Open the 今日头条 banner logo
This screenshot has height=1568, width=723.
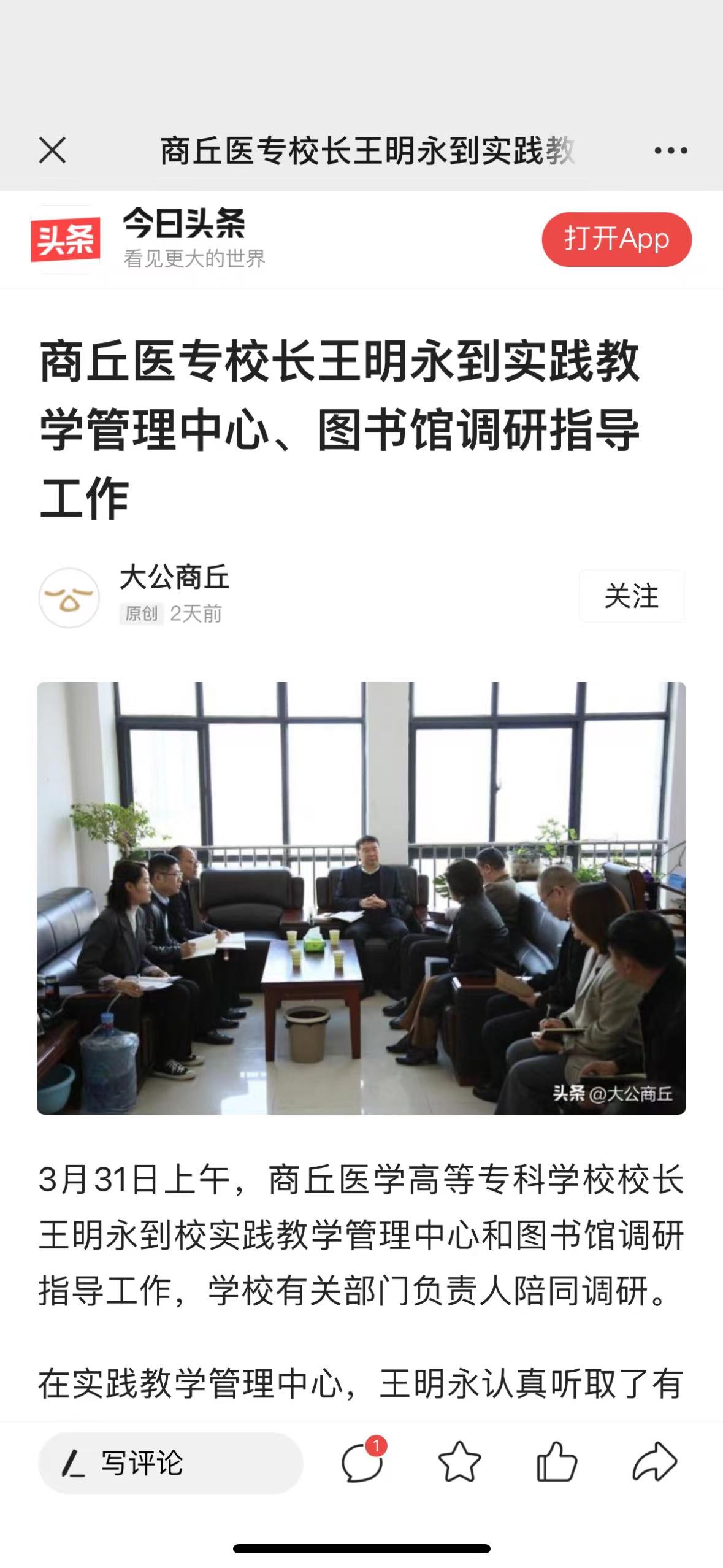coord(66,239)
